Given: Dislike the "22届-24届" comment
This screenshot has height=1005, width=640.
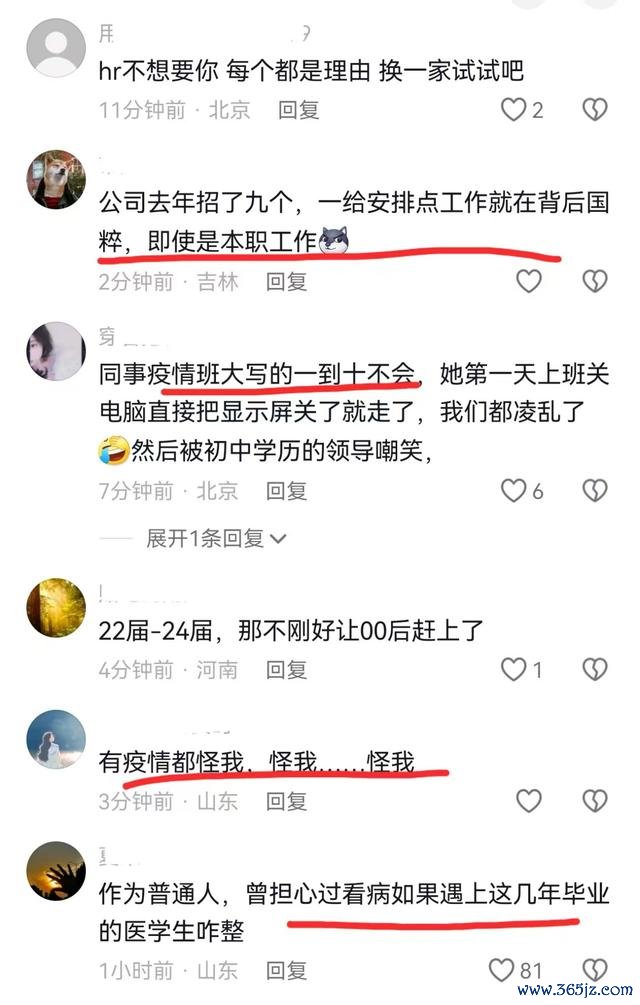Looking at the screenshot, I should coord(595,669).
